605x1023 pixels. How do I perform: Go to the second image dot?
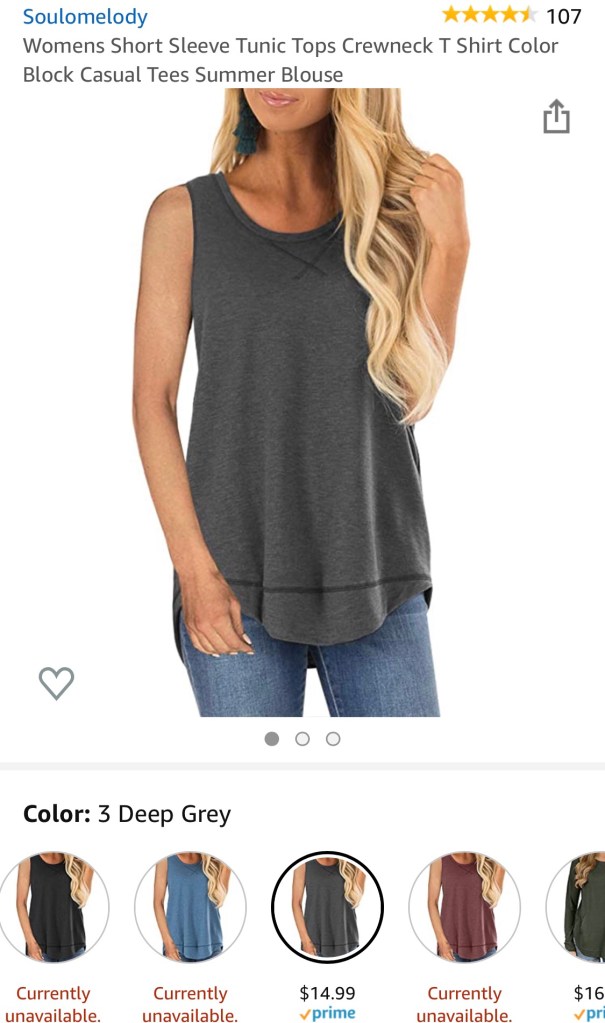coord(302,739)
